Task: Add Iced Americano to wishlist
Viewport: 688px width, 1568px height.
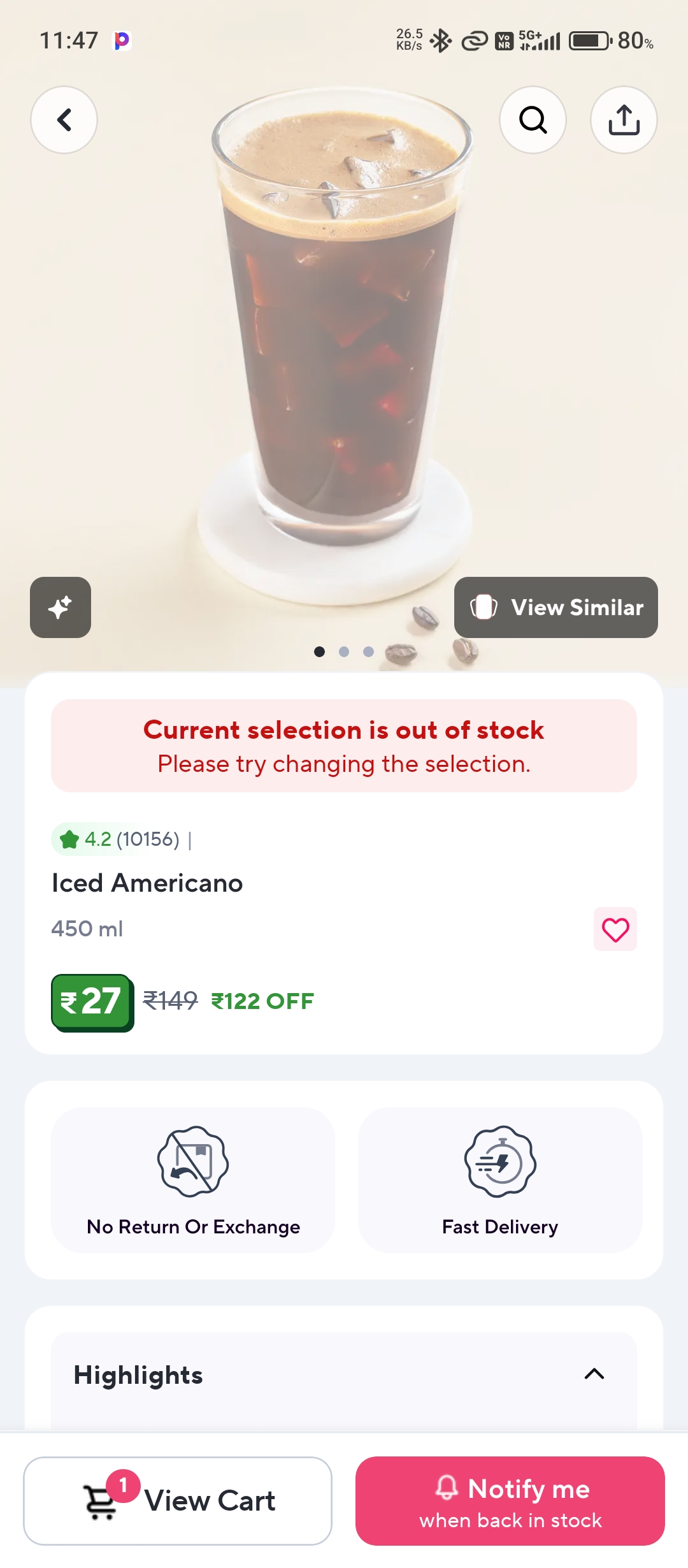Action: pos(615,929)
